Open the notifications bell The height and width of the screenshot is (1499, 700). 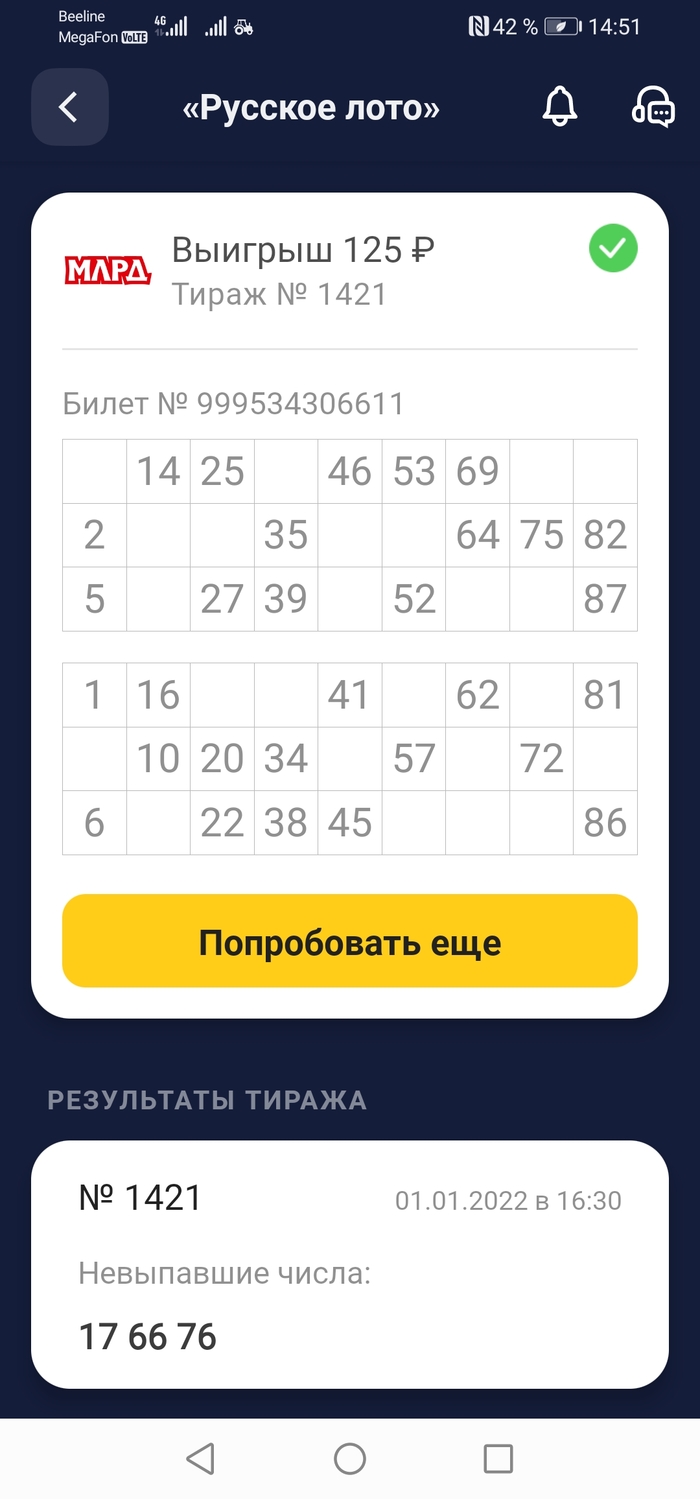pos(560,107)
